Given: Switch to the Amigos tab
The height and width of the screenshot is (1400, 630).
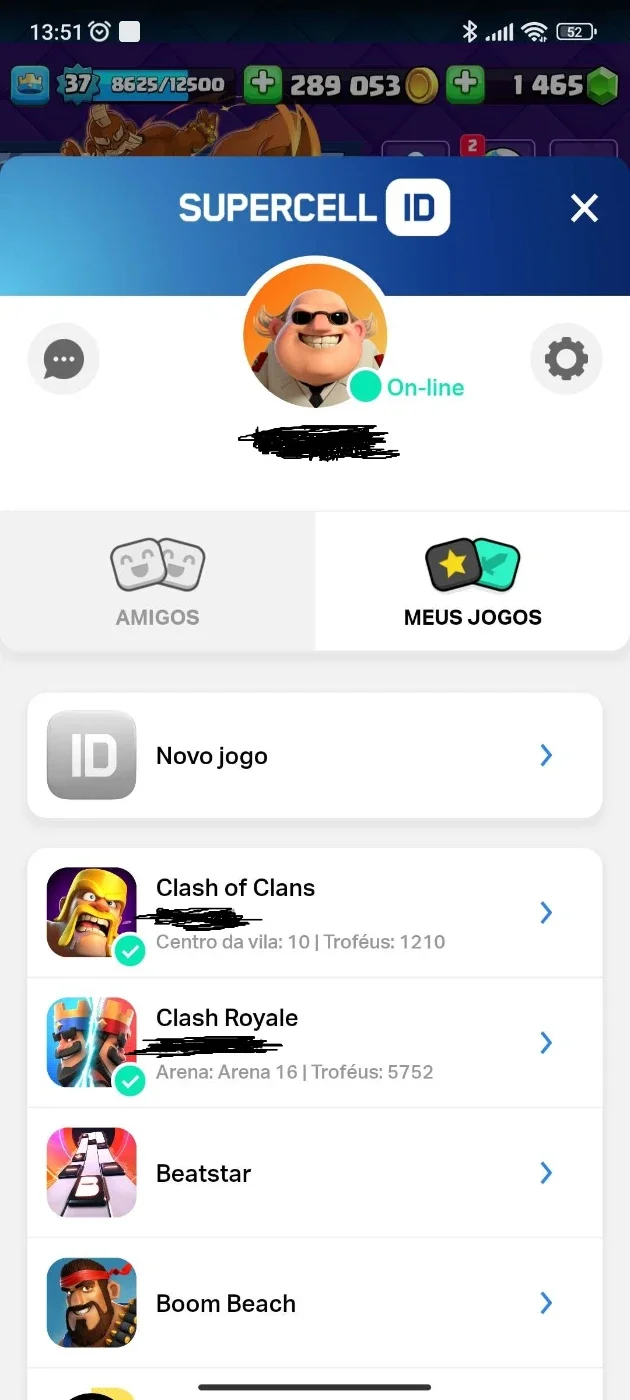Looking at the screenshot, I should (158, 581).
